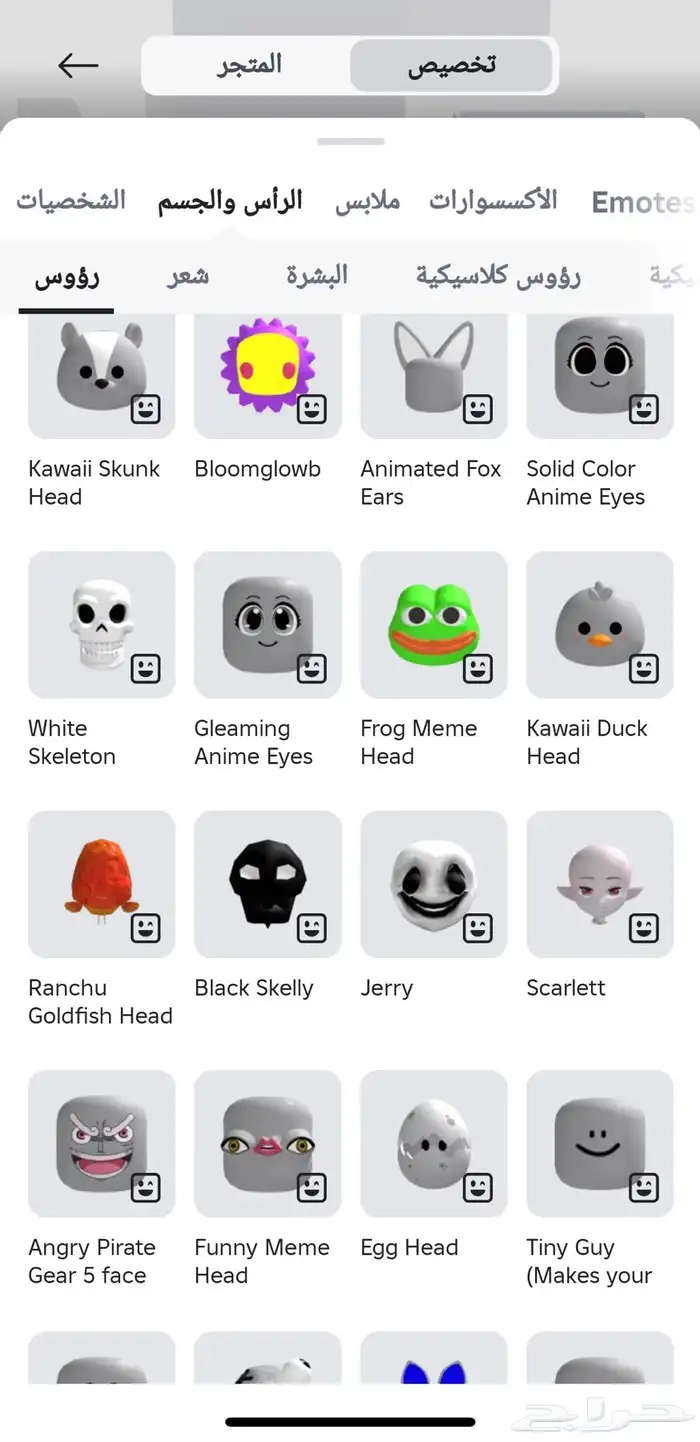
Task: Pick the Kawaii Duck Head
Action: [x=599, y=624]
